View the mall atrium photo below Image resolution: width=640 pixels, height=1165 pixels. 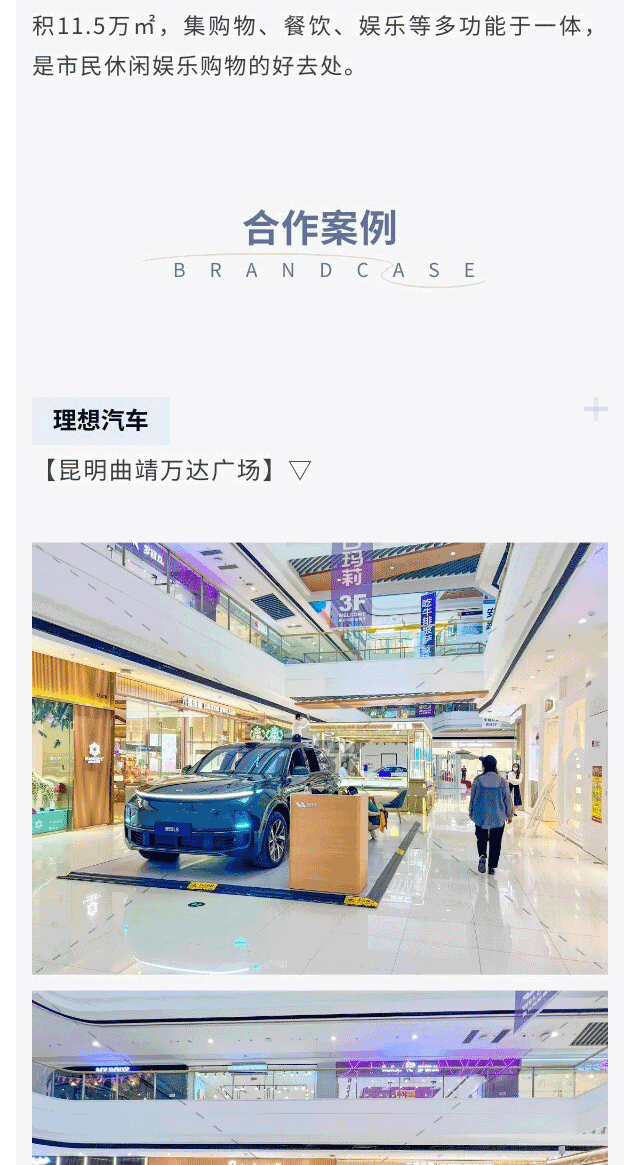[x=319, y=1078]
